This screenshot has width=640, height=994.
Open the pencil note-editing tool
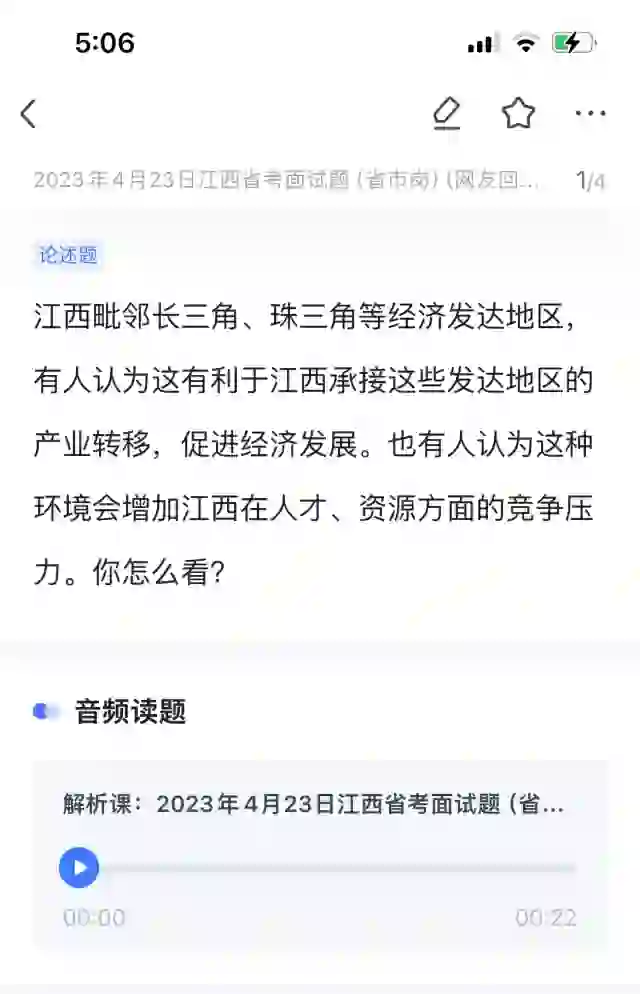click(x=446, y=114)
